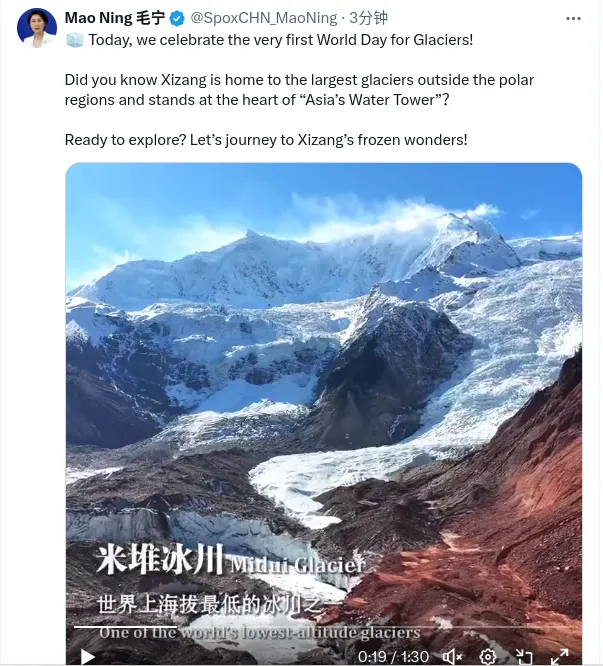Open the post's three-dot more menu

[x=573, y=18]
